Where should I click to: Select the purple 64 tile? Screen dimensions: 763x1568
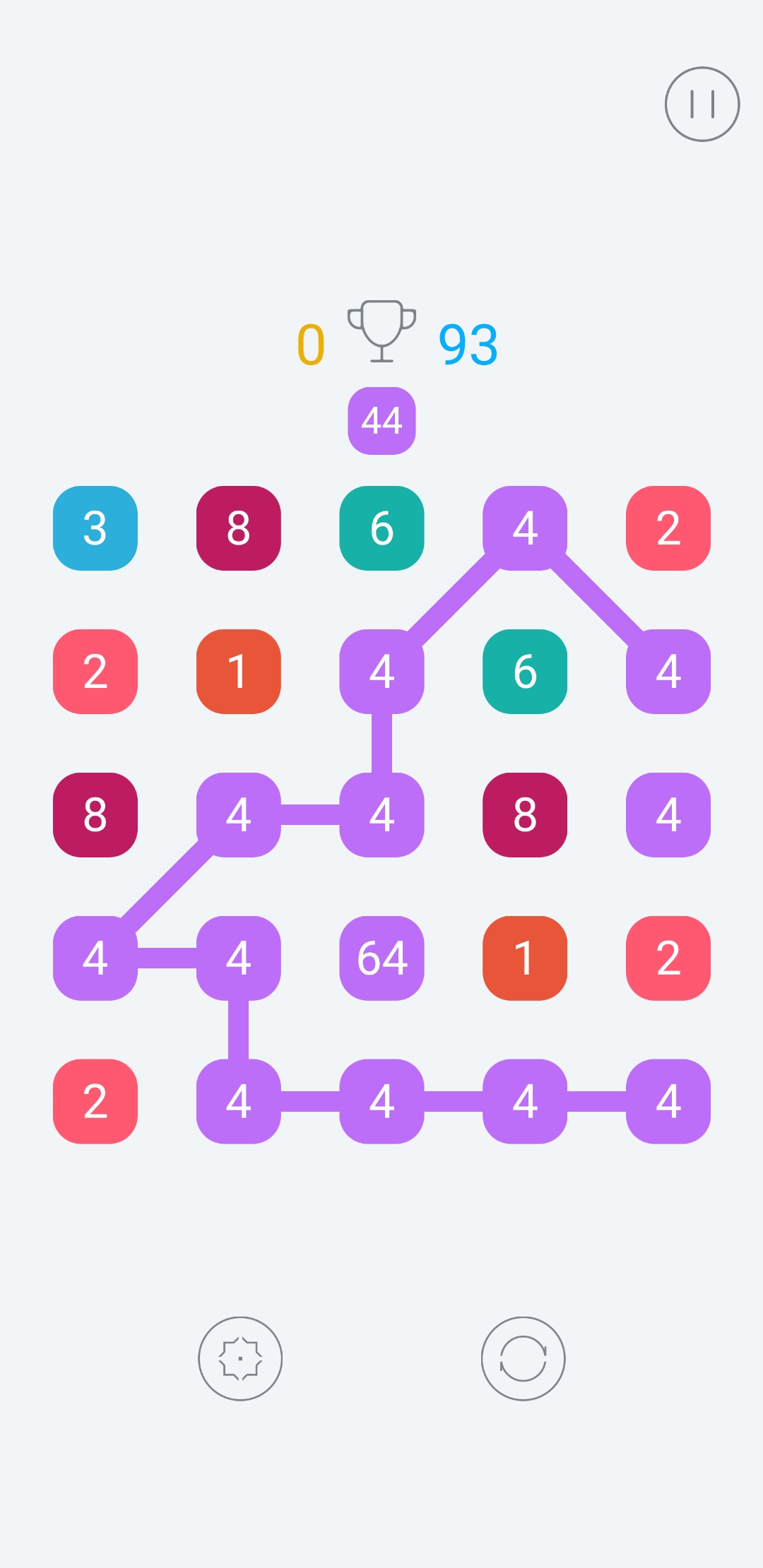[x=381, y=958]
